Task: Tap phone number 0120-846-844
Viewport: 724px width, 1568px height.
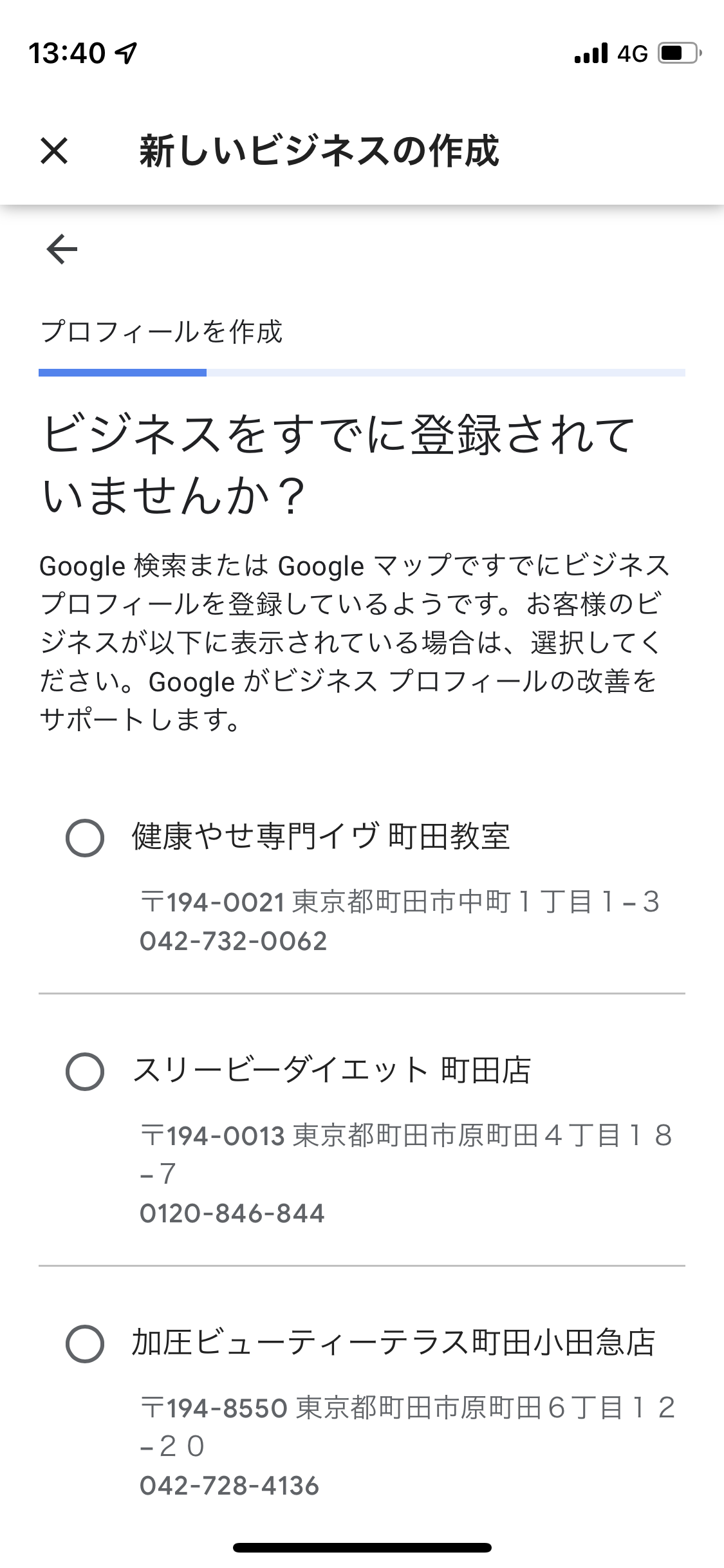Action: (x=233, y=1215)
